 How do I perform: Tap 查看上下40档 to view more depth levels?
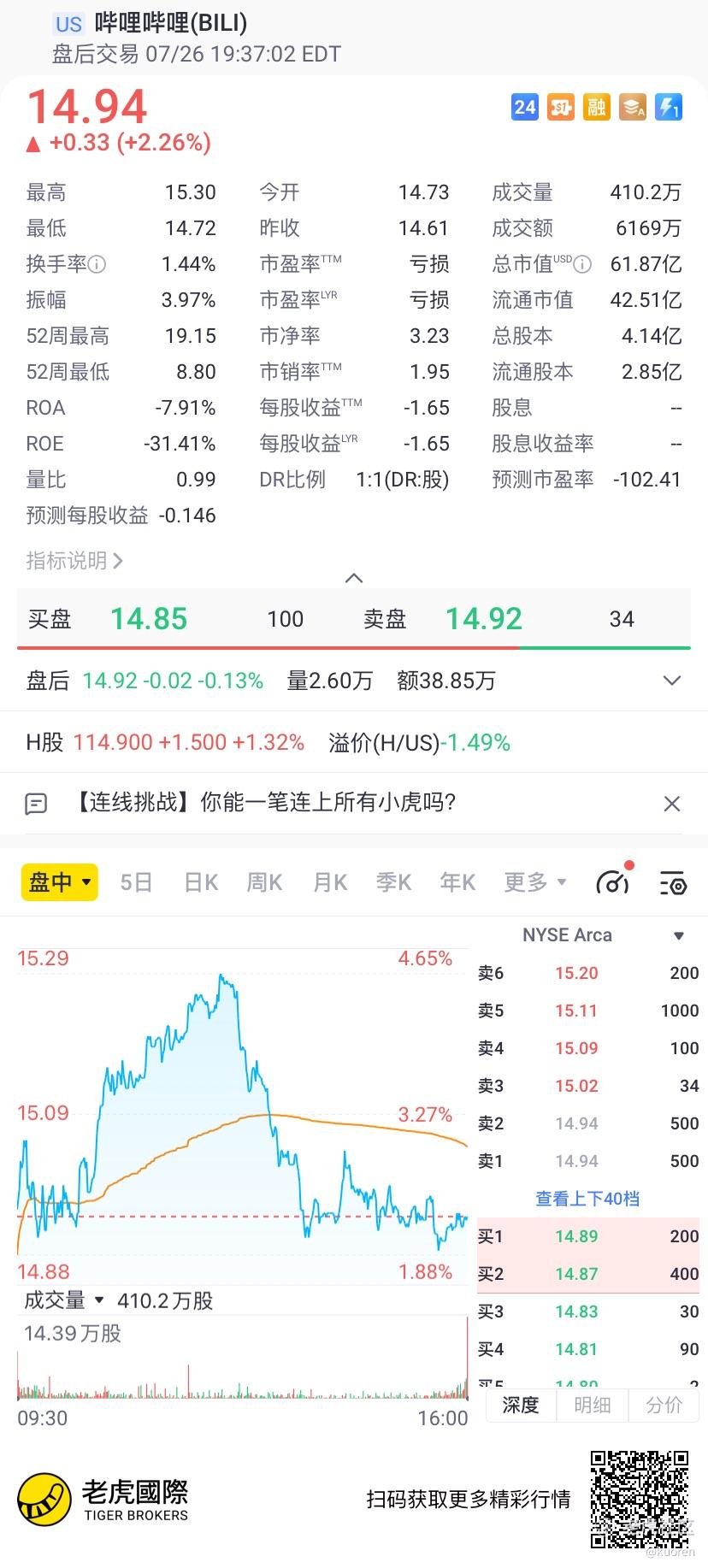[587, 1199]
